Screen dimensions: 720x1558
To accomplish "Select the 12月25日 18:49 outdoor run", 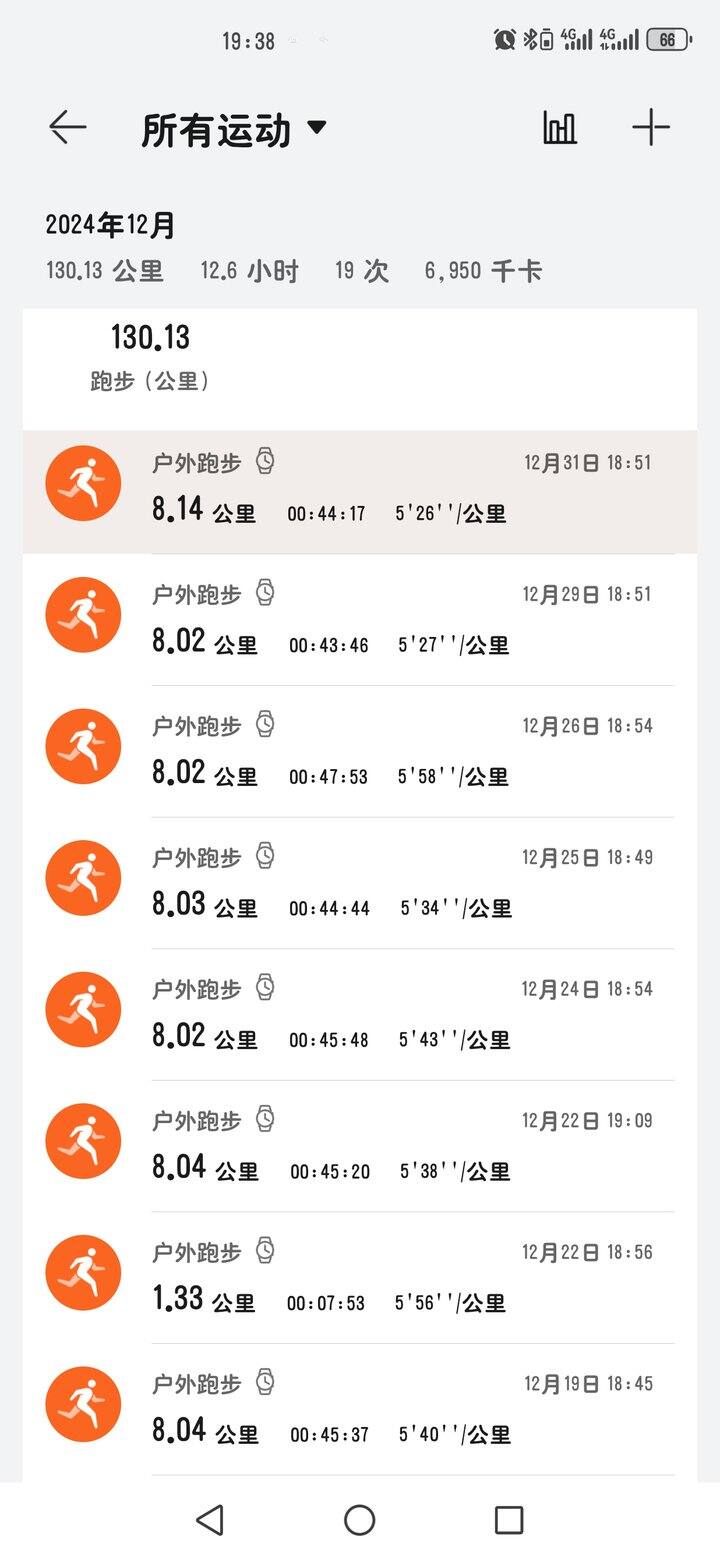I will tap(360, 883).
